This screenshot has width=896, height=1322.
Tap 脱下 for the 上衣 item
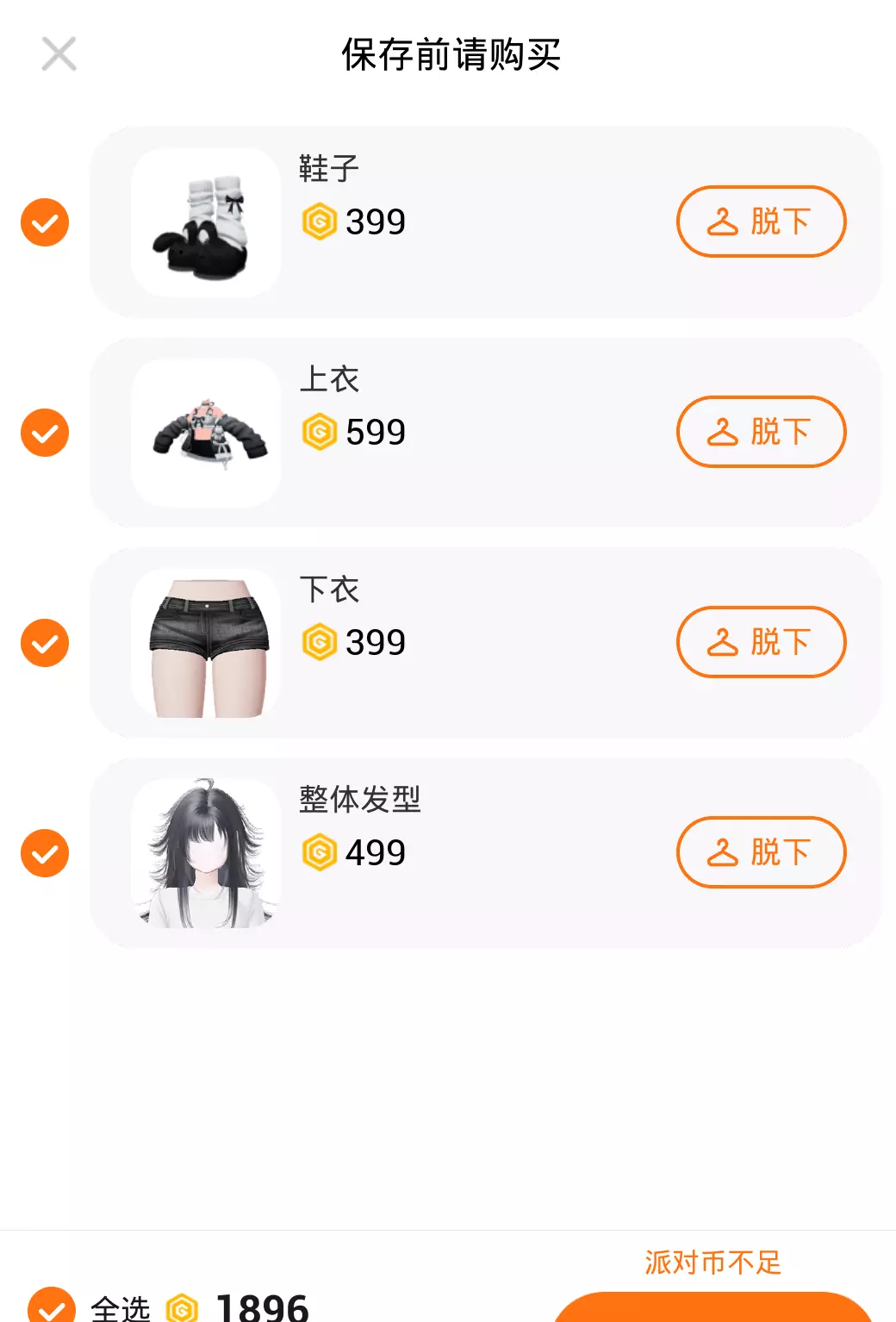pyautogui.click(x=761, y=432)
